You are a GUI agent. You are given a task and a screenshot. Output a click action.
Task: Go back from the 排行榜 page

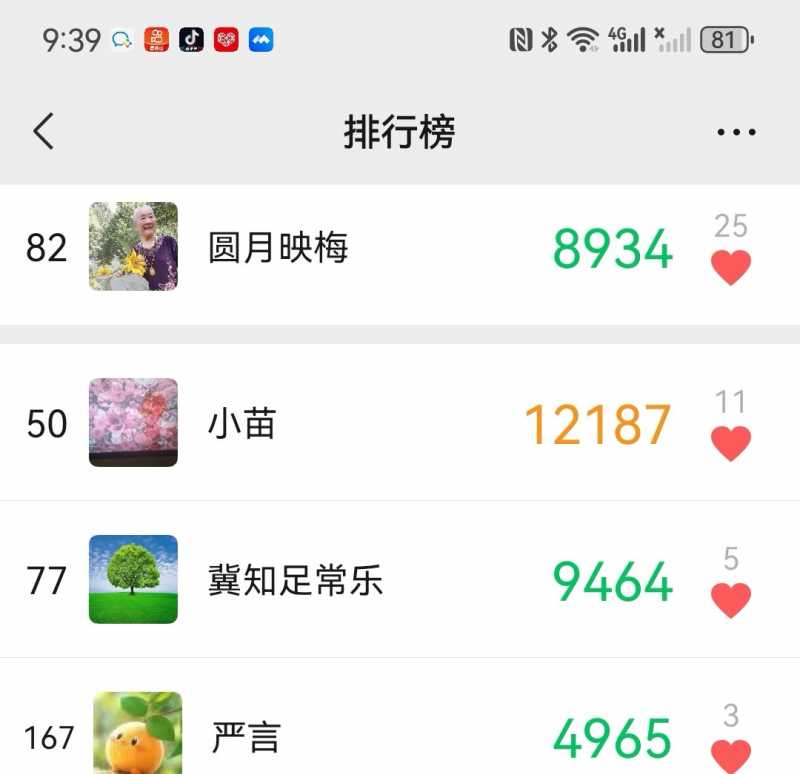43,132
